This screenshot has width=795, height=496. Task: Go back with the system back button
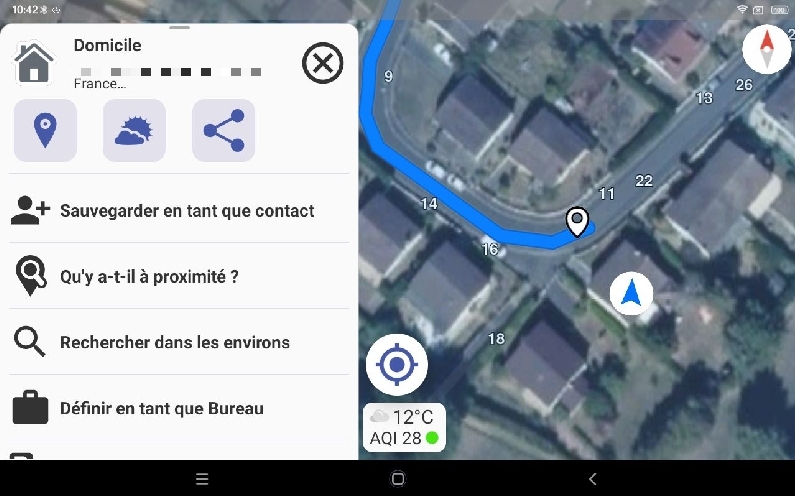[x=592, y=479]
